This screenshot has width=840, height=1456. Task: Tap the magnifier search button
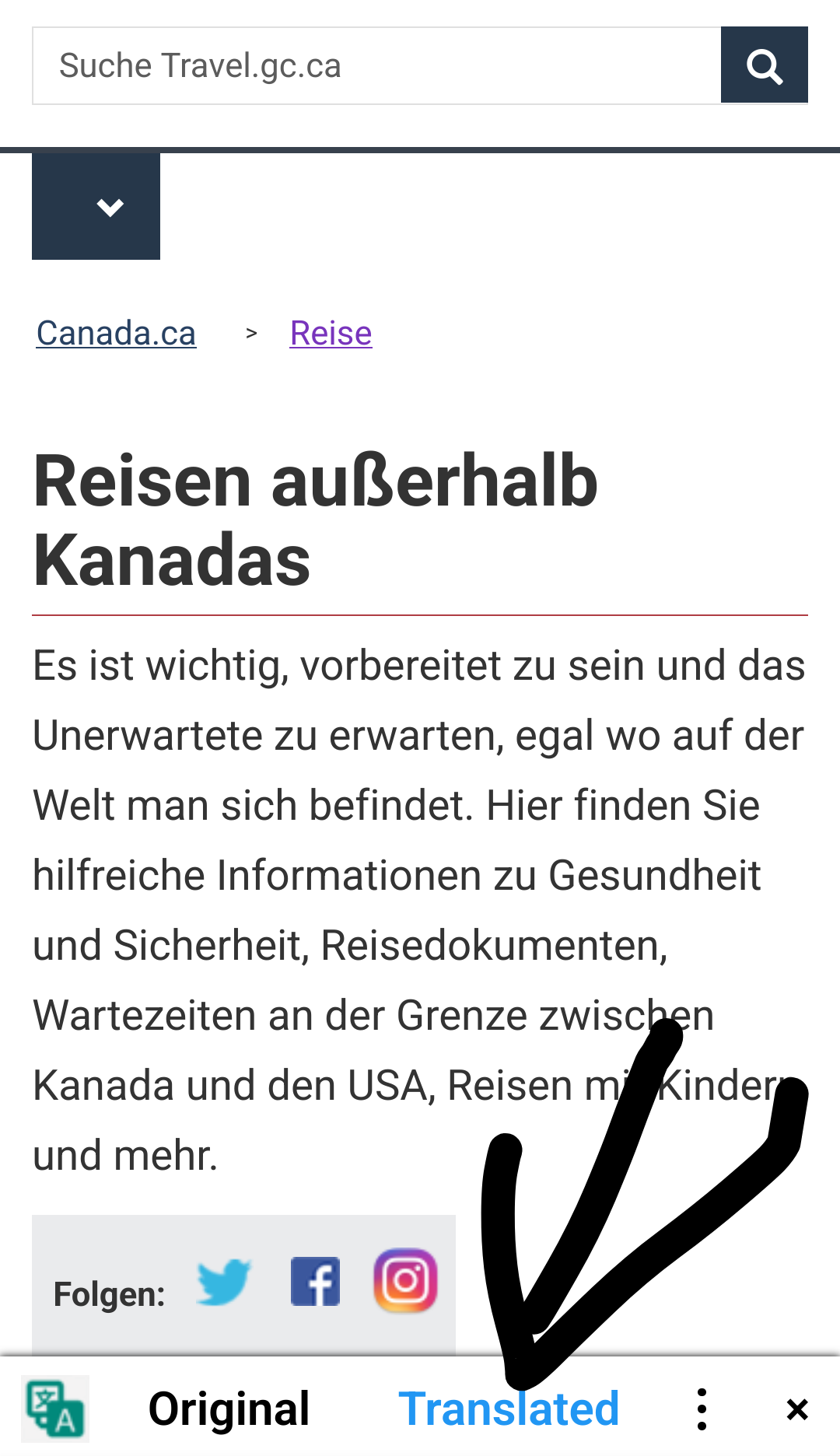tap(764, 65)
